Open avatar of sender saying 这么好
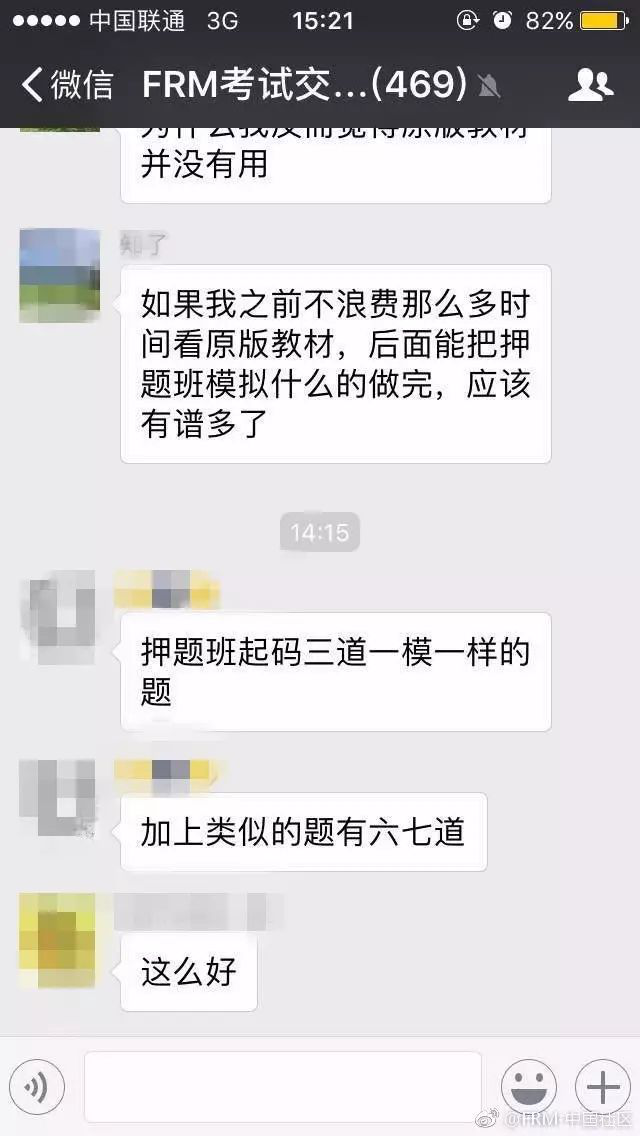Viewport: 640px width, 1136px height. 58,941
